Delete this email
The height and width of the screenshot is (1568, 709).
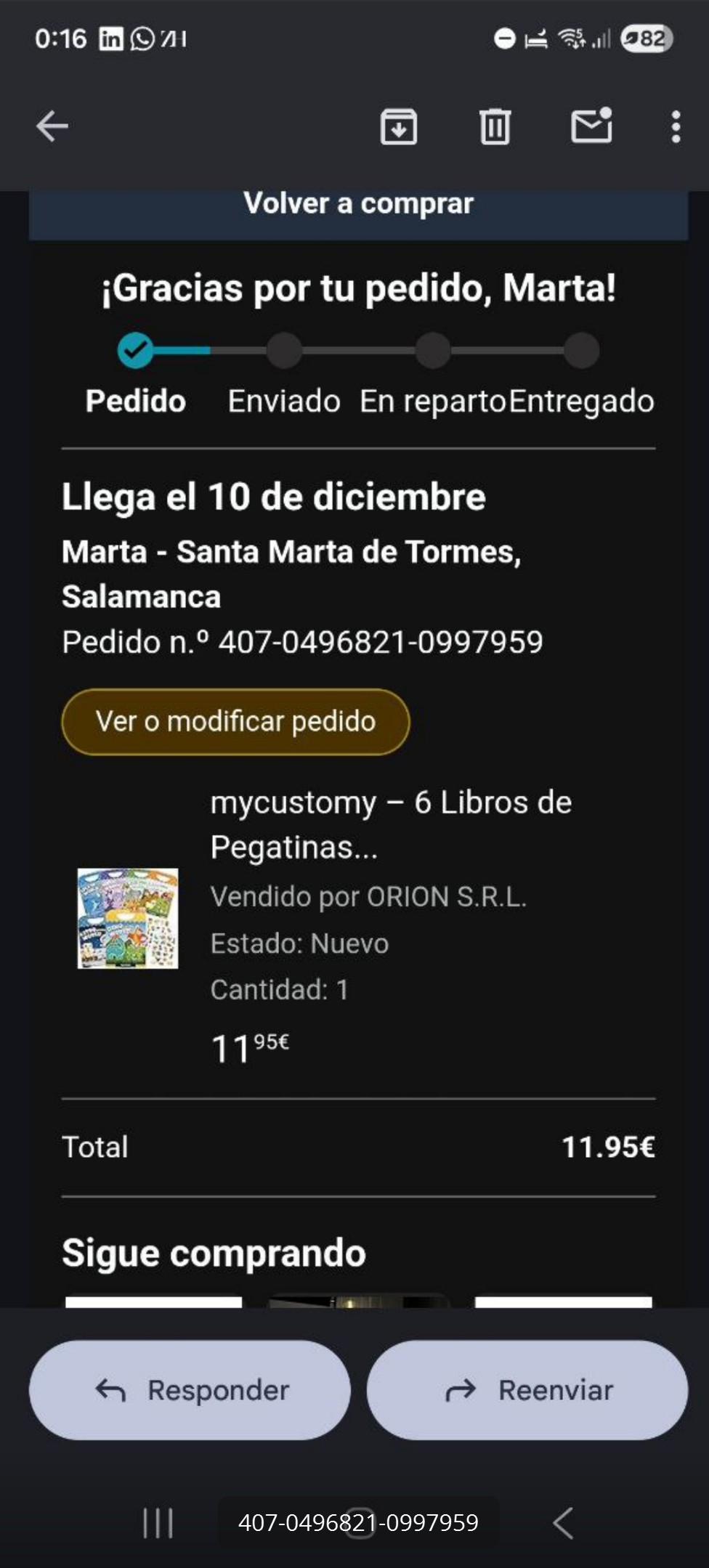[x=495, y=127]
